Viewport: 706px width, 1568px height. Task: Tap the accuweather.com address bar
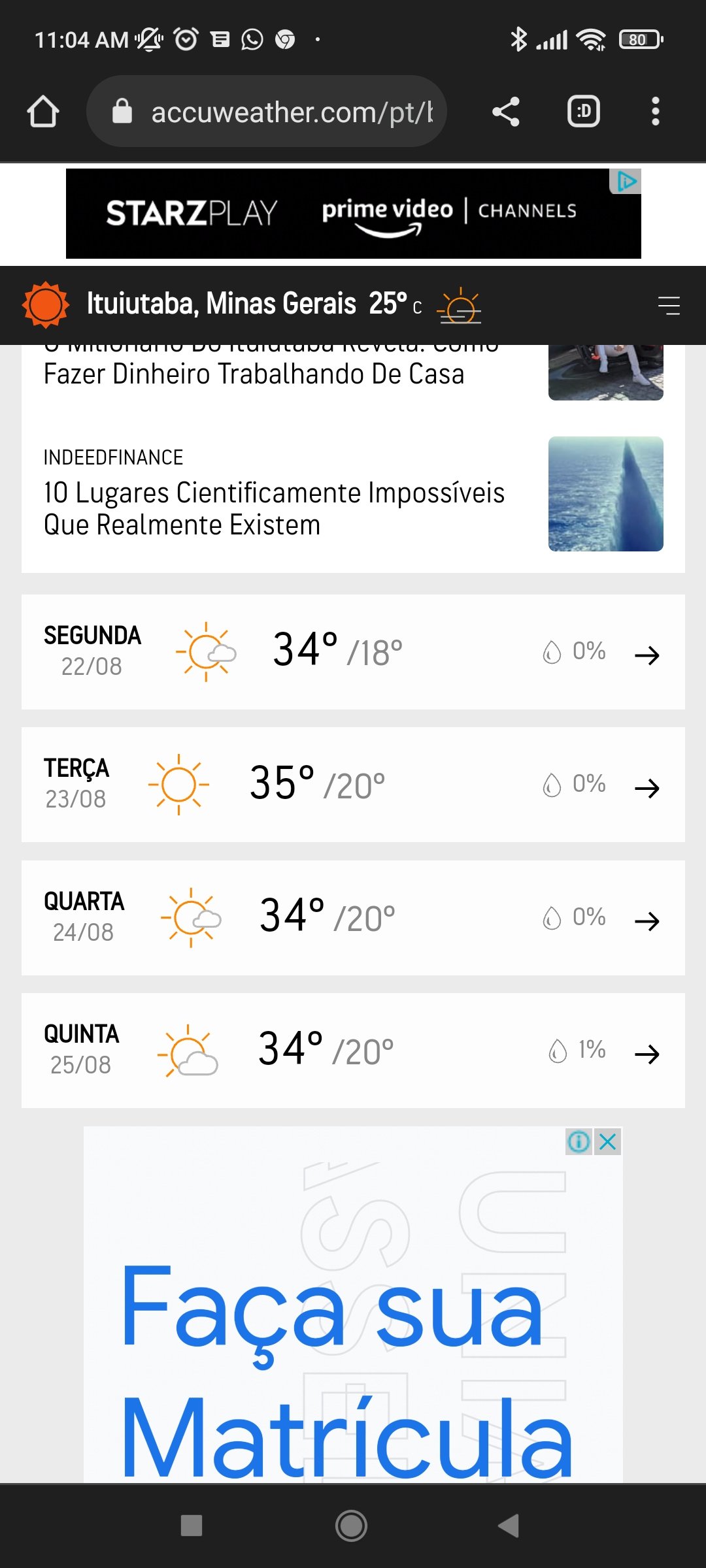pos(267,111)
